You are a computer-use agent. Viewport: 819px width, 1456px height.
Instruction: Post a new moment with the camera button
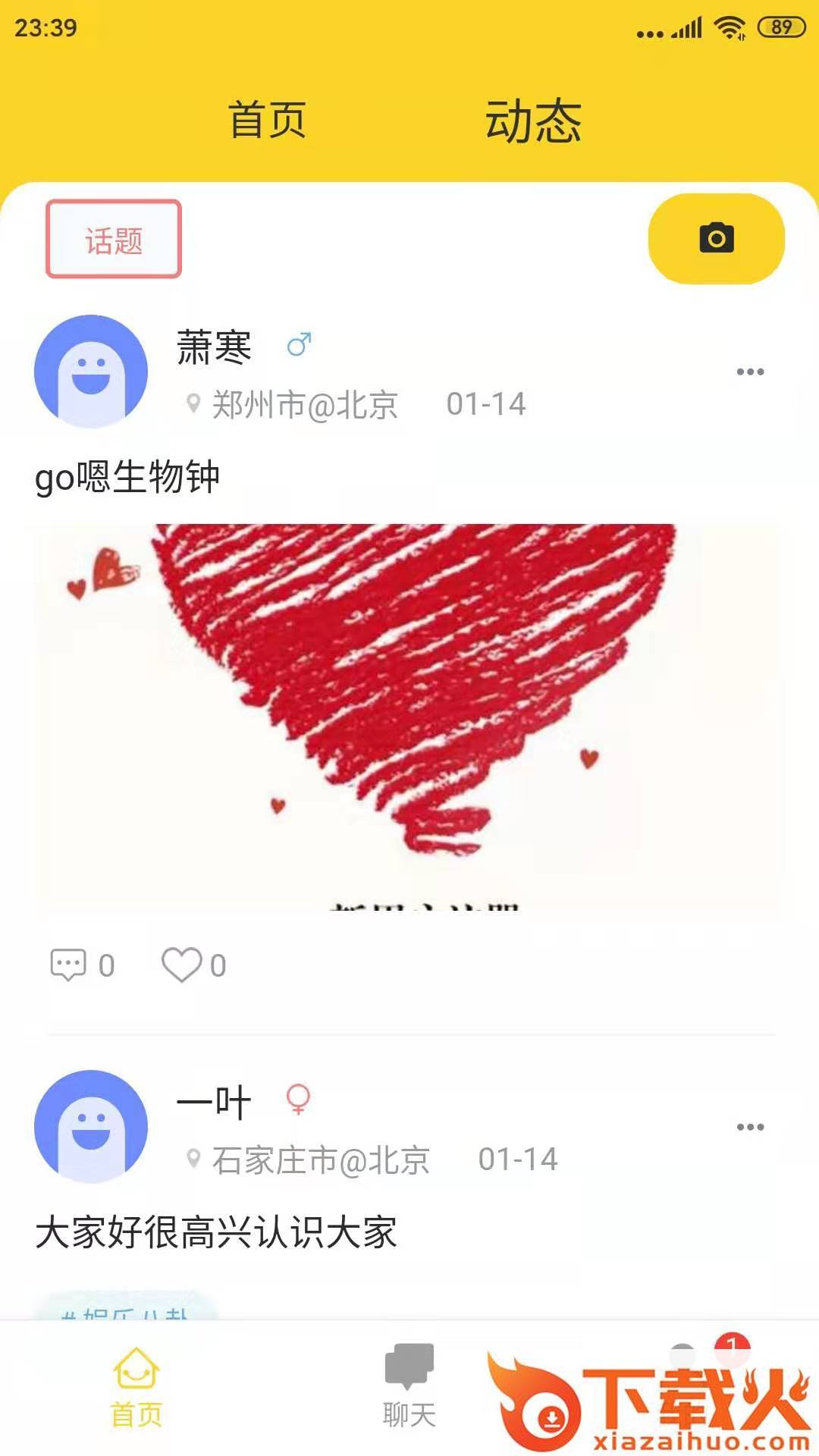716,239
